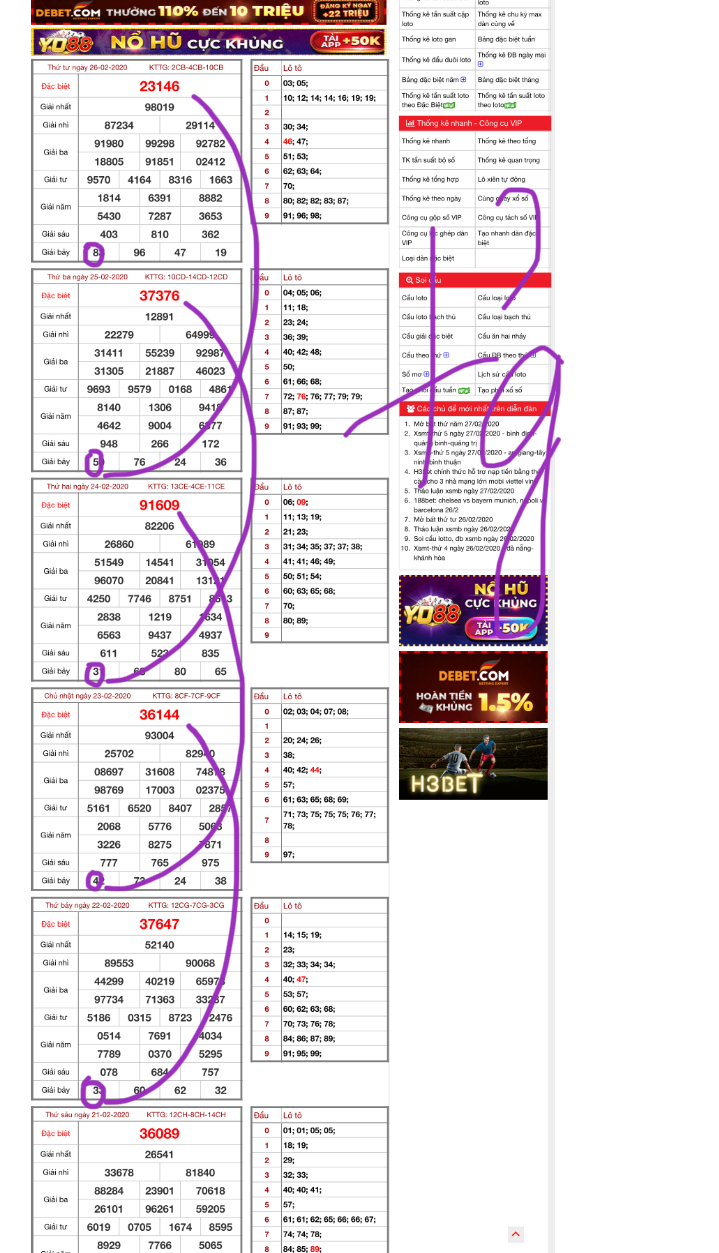
Task: Open Thống kê theo ngày
Action: pyautogui.click(x=431, y=198)
